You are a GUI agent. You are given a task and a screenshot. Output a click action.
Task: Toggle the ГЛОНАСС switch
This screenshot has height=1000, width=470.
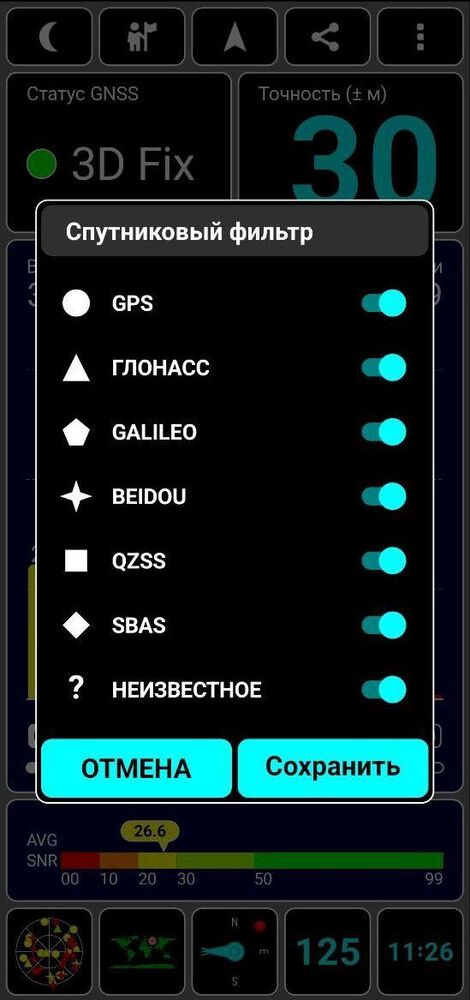click(x=384, y=368)
